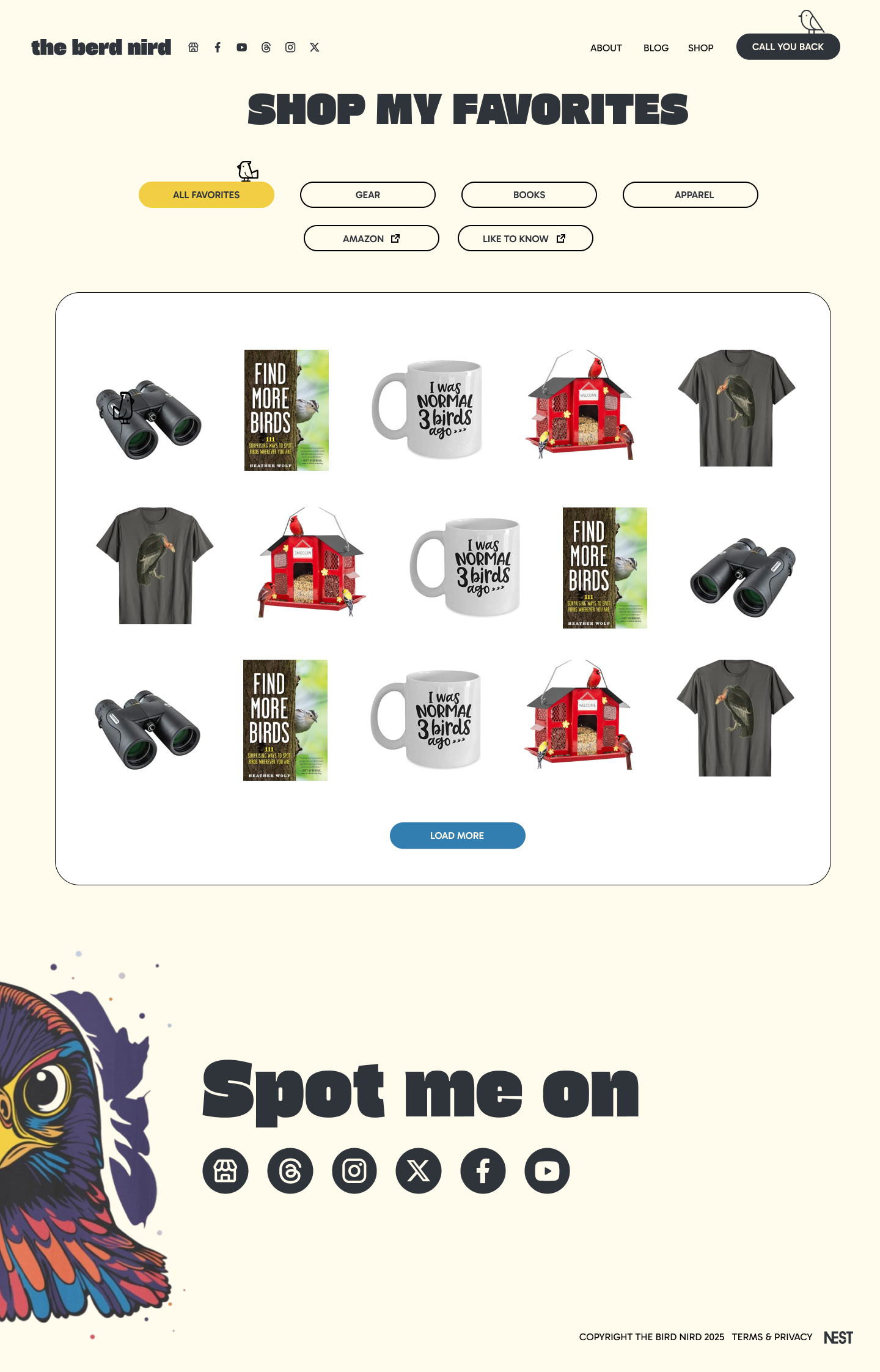Open the Amazon external storefront
Screen dimensions: 880x1372
point(371,238)
